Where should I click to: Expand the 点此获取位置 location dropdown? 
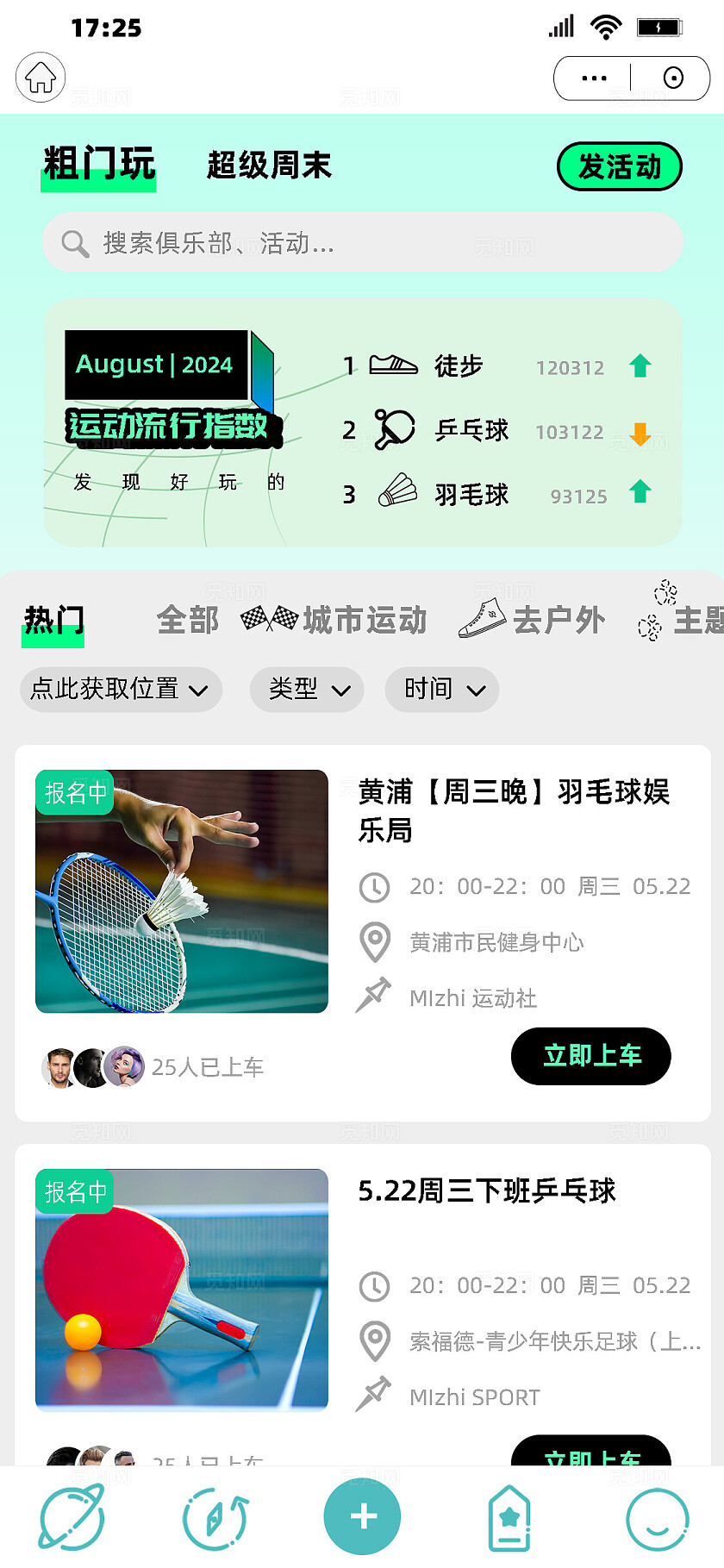pyautogui.click(x=120, y=690)
